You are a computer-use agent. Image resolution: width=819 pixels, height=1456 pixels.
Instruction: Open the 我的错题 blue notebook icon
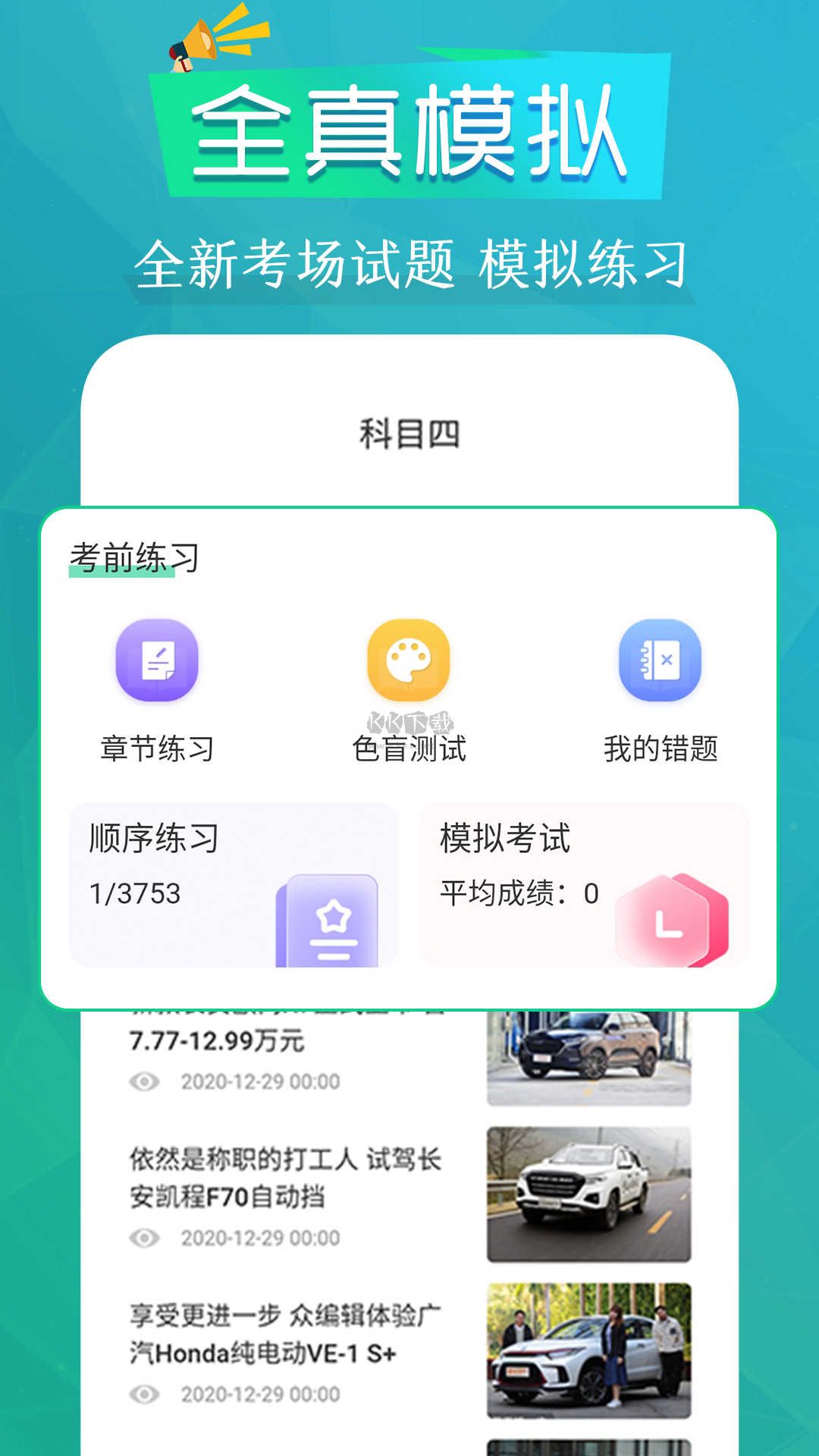coord(660,661)
